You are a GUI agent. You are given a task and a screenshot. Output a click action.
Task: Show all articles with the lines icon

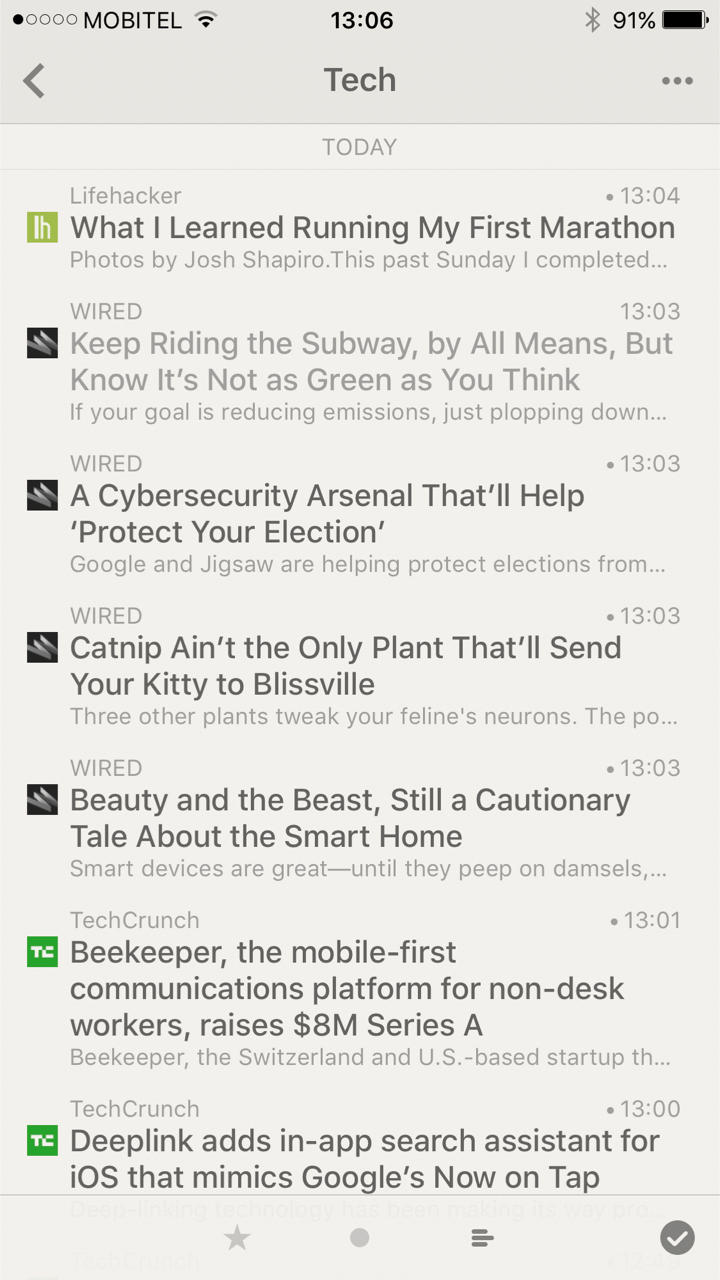pos(482,1239)
